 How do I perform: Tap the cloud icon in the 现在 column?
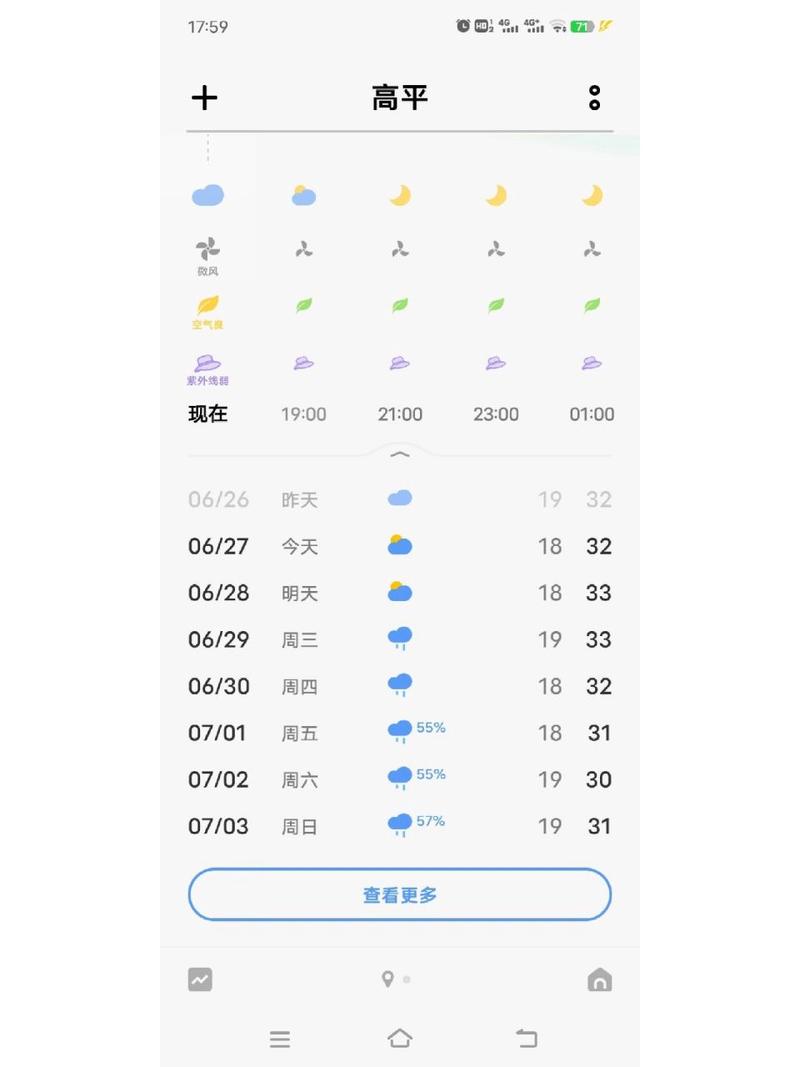(x=207, y=195)
